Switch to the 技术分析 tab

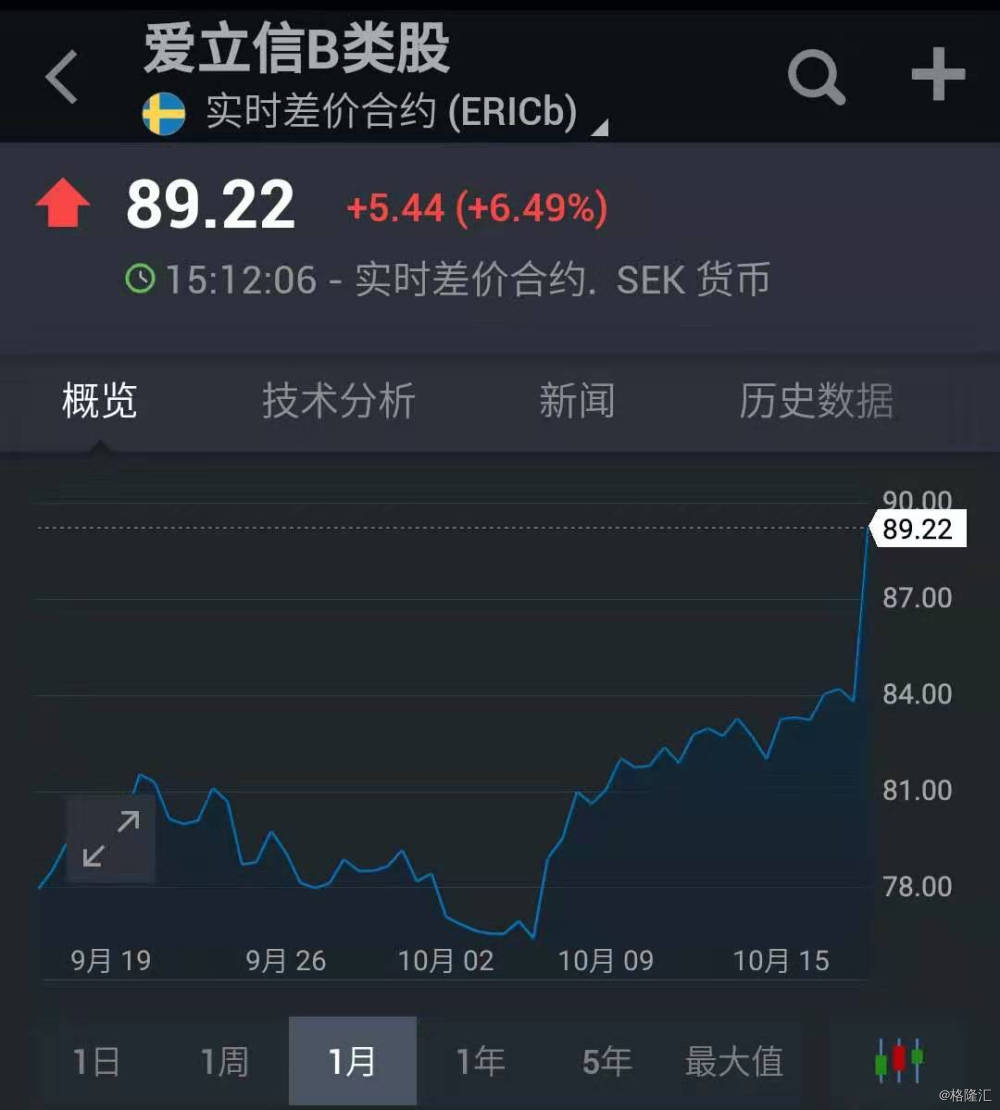click(x=338, y=401)
